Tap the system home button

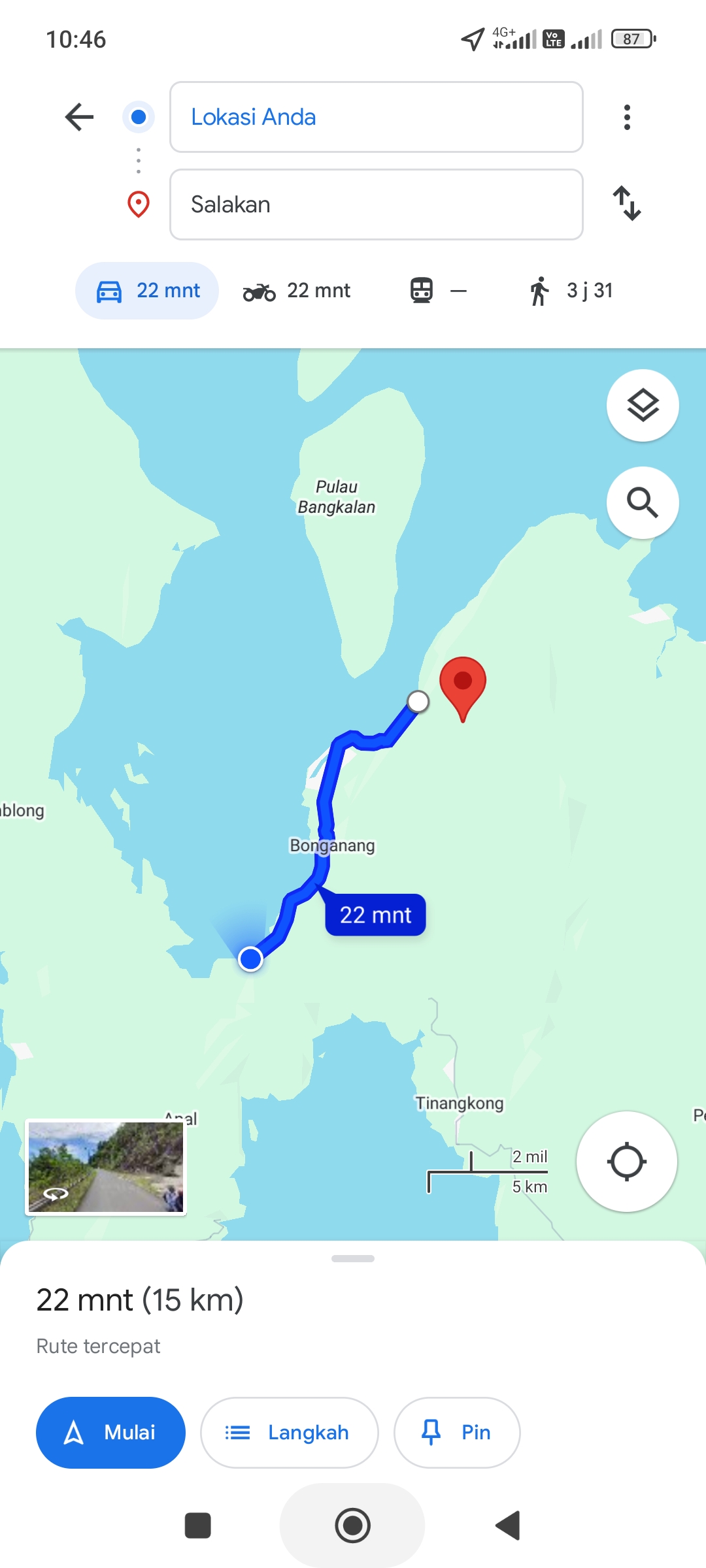point(352,1526)
